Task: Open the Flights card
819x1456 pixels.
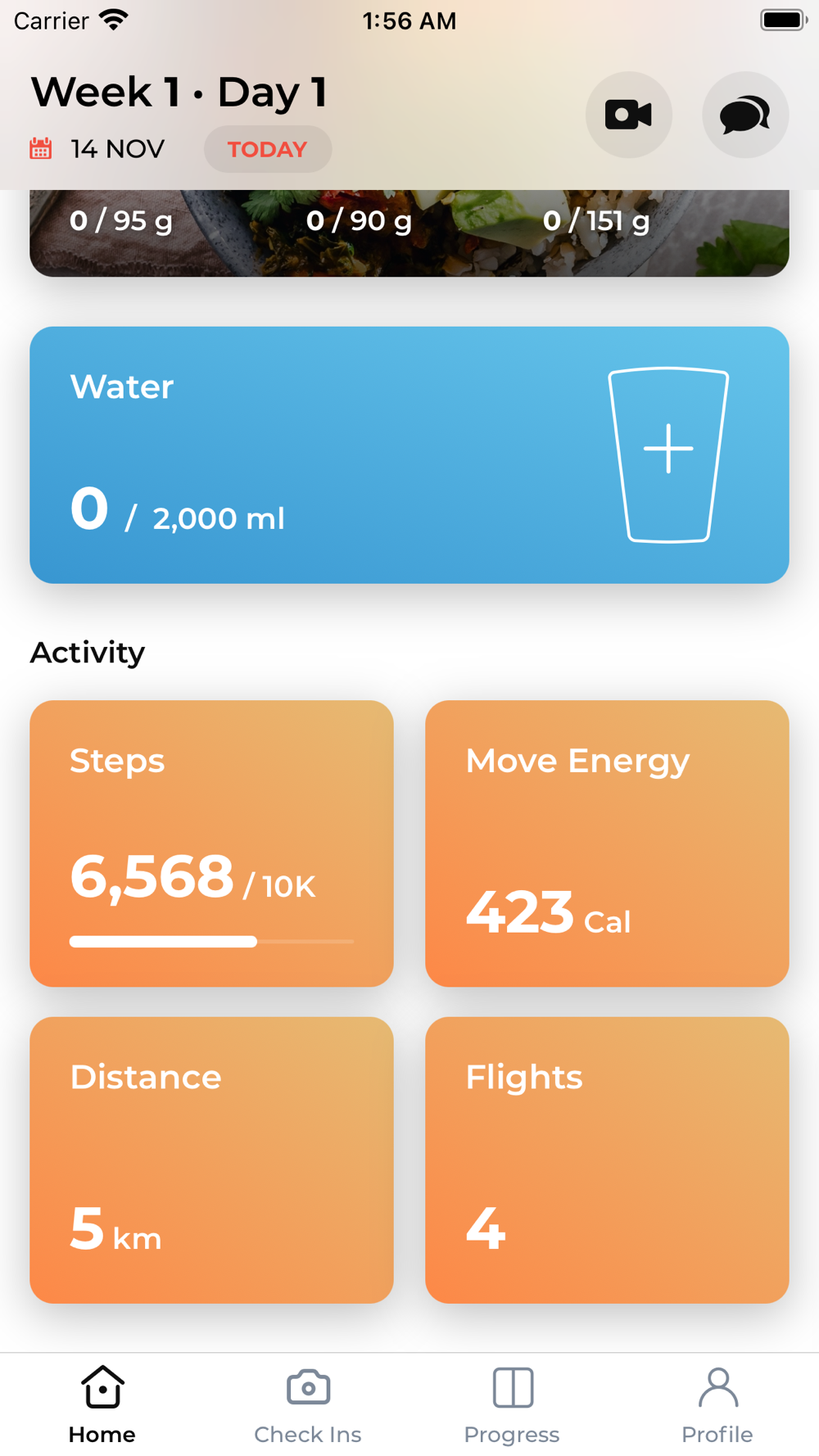Action: pos(607,1160)
